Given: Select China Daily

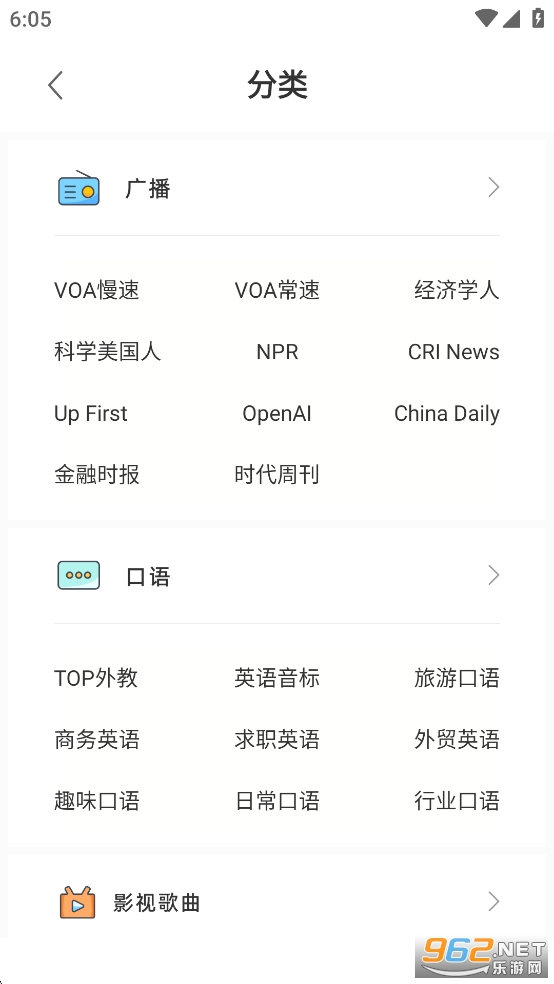Looking at the screenshot, I should click(x=447, y=414).
